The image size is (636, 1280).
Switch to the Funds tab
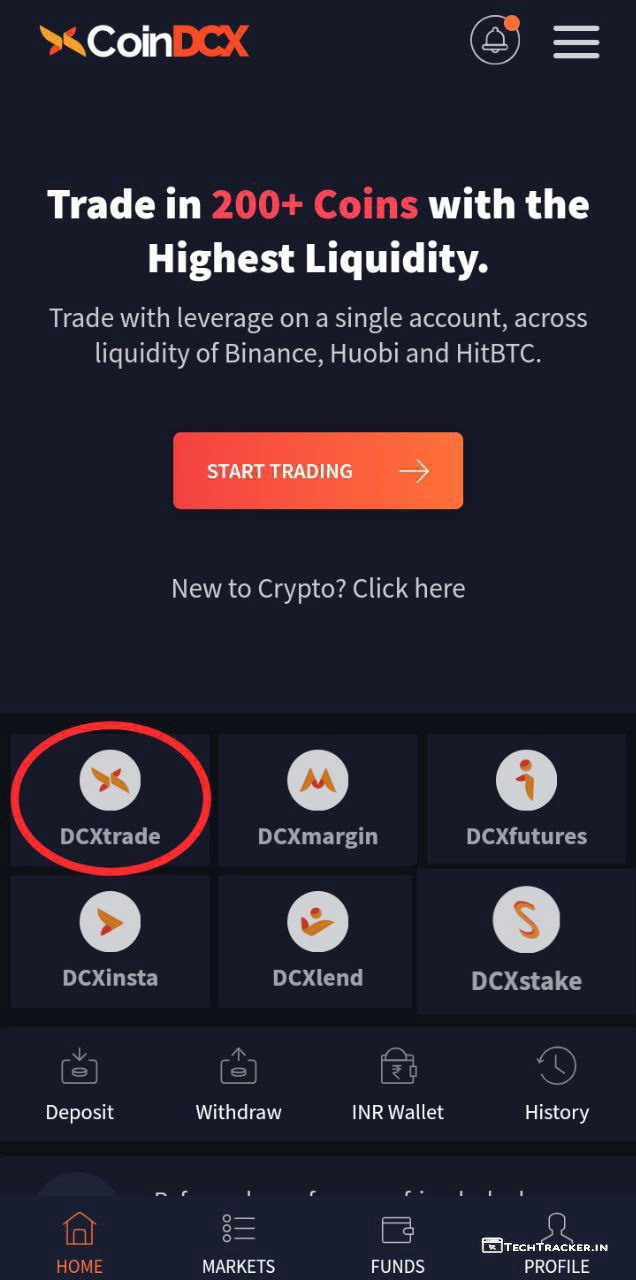[x=398, y=1243]
